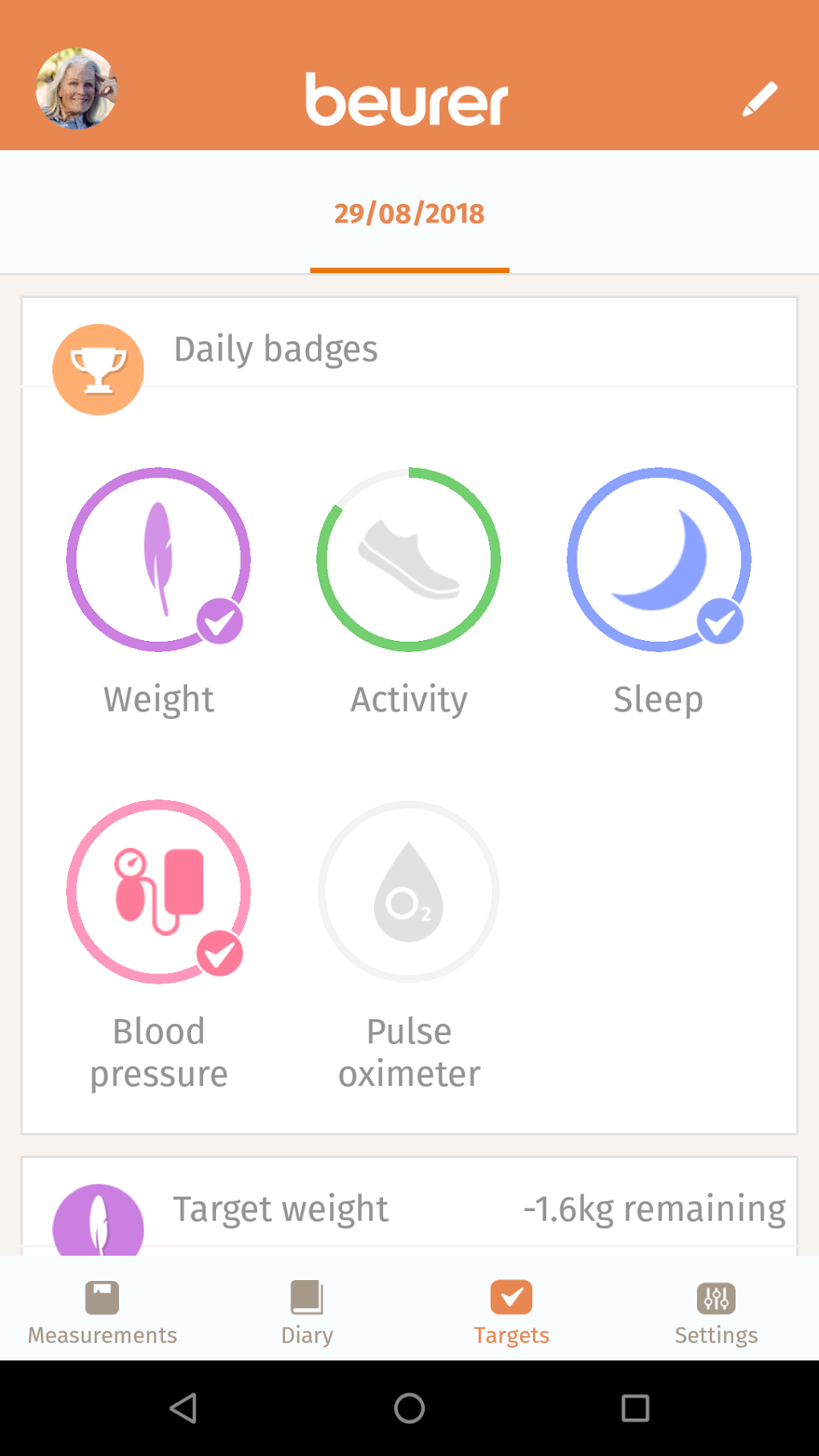Screen dimensions: 819x1456
Task: Tap the checkmark on the Sleep badge
Action: coord(719,619)
